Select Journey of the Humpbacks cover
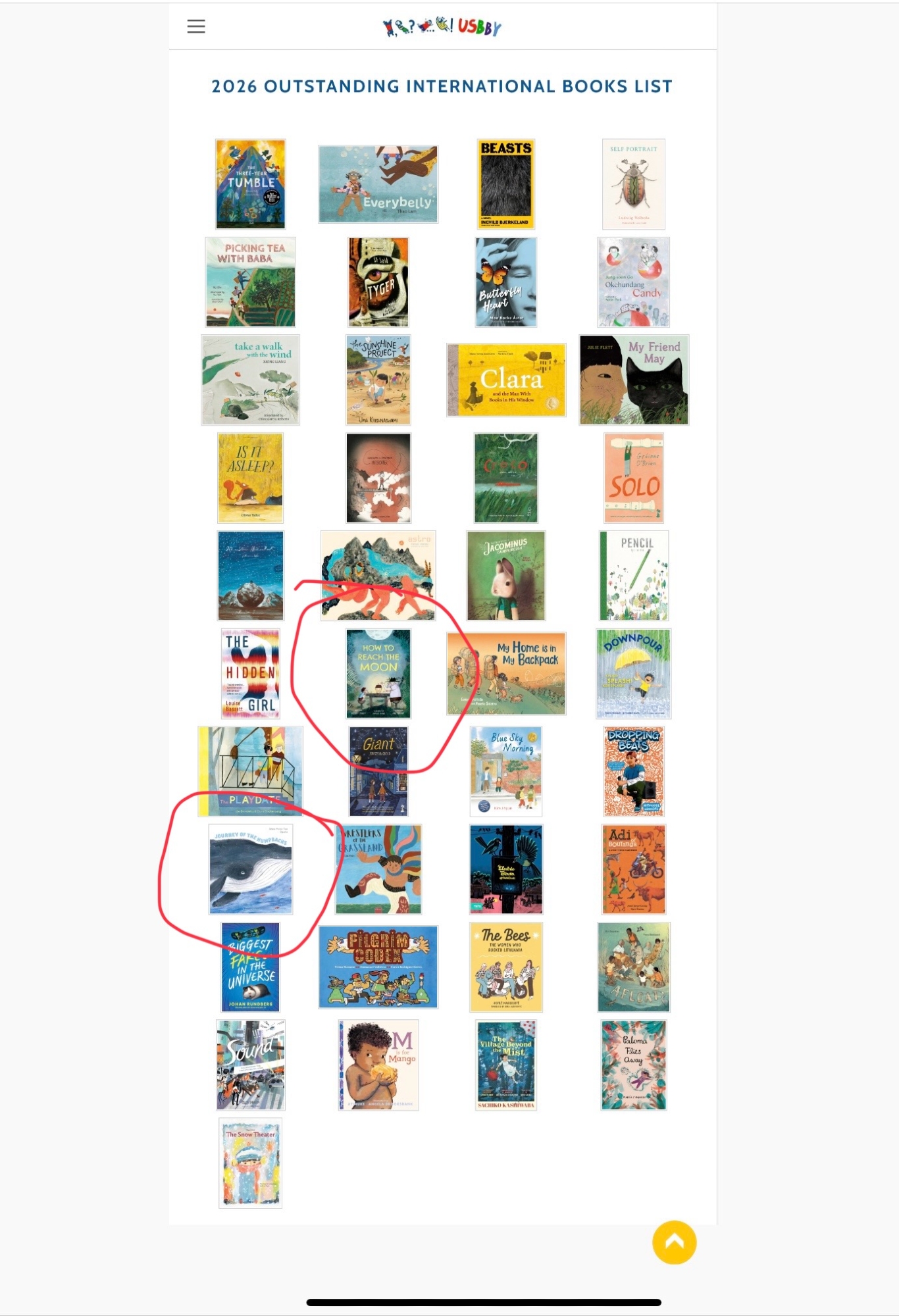 251,869
